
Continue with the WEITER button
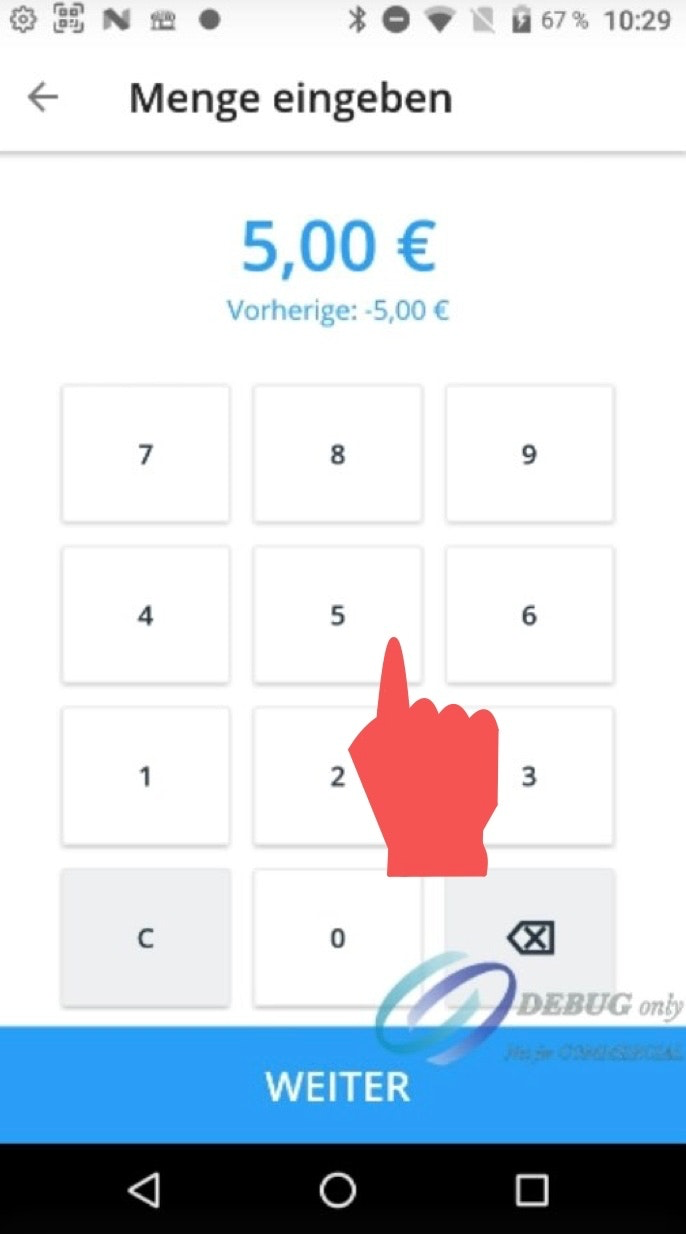click(x=337, y=1086)
